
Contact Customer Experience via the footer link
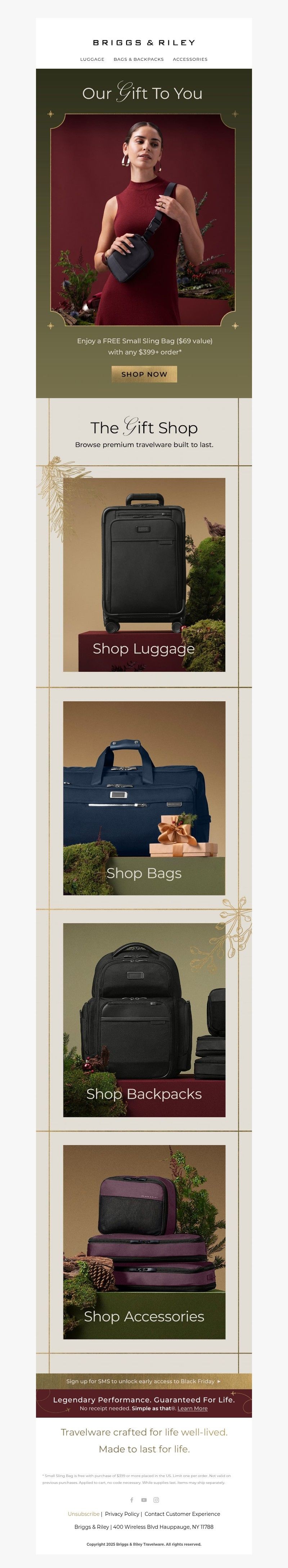coord(182,1514)
